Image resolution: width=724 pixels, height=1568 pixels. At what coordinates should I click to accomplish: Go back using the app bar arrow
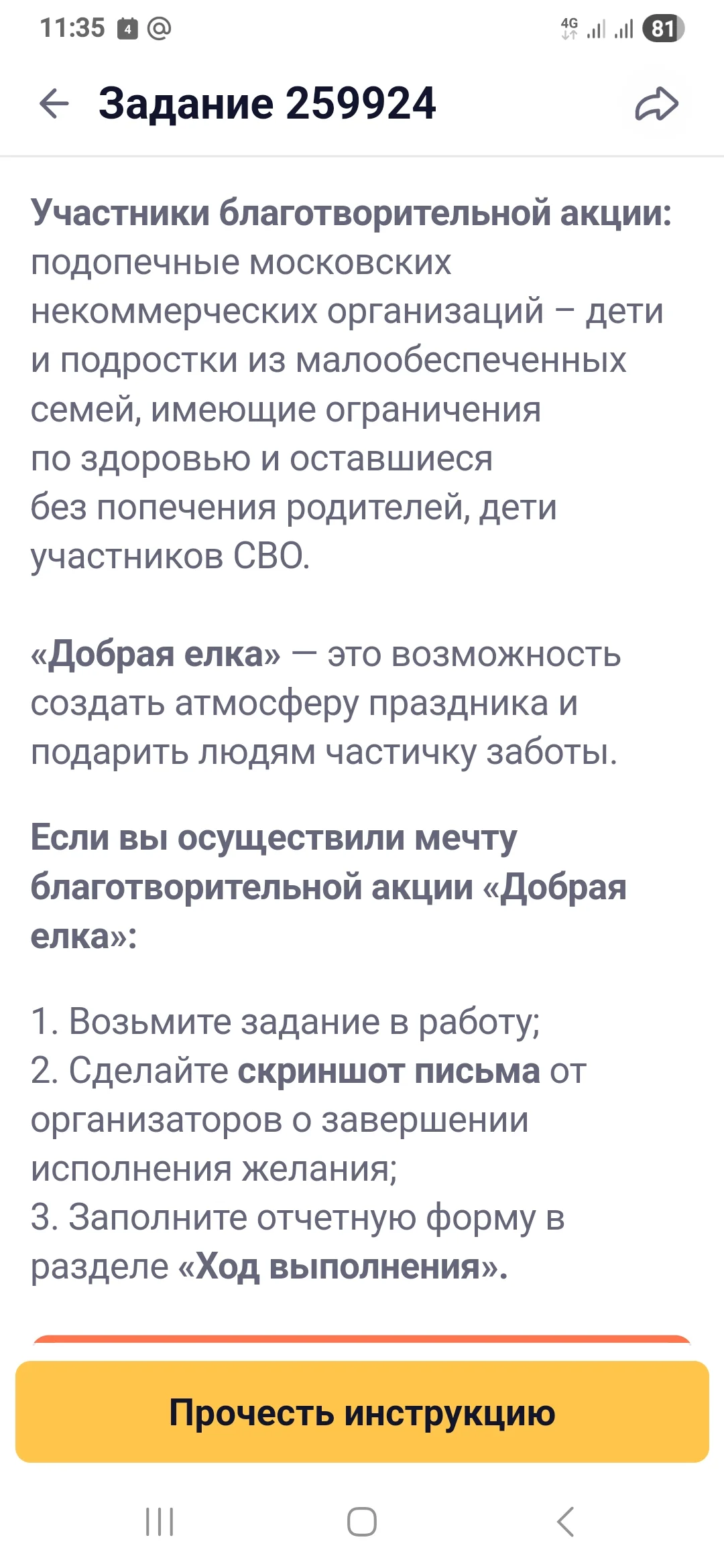(x=54, y=104)
